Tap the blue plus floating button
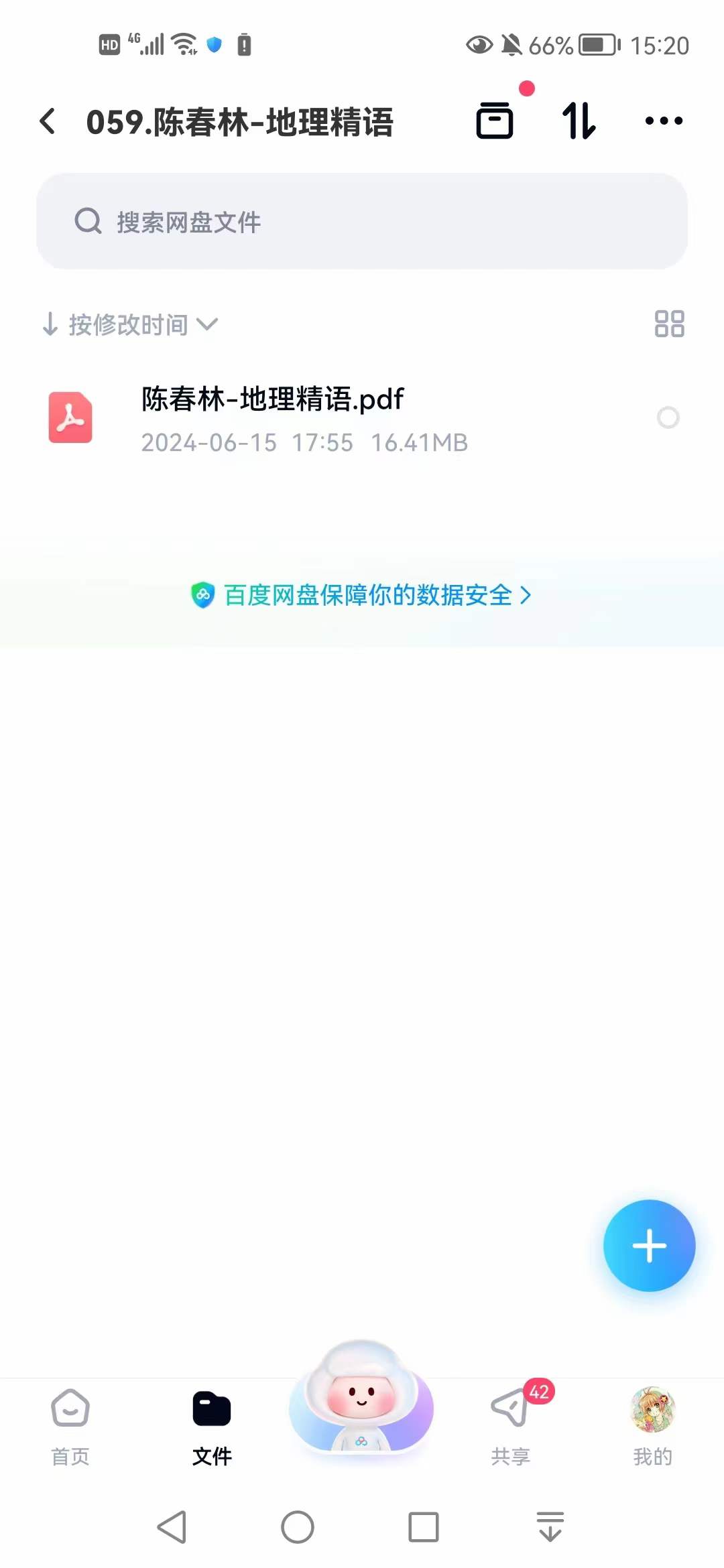This screenshot has height=1568, width=724. [x=649, y=1246]
